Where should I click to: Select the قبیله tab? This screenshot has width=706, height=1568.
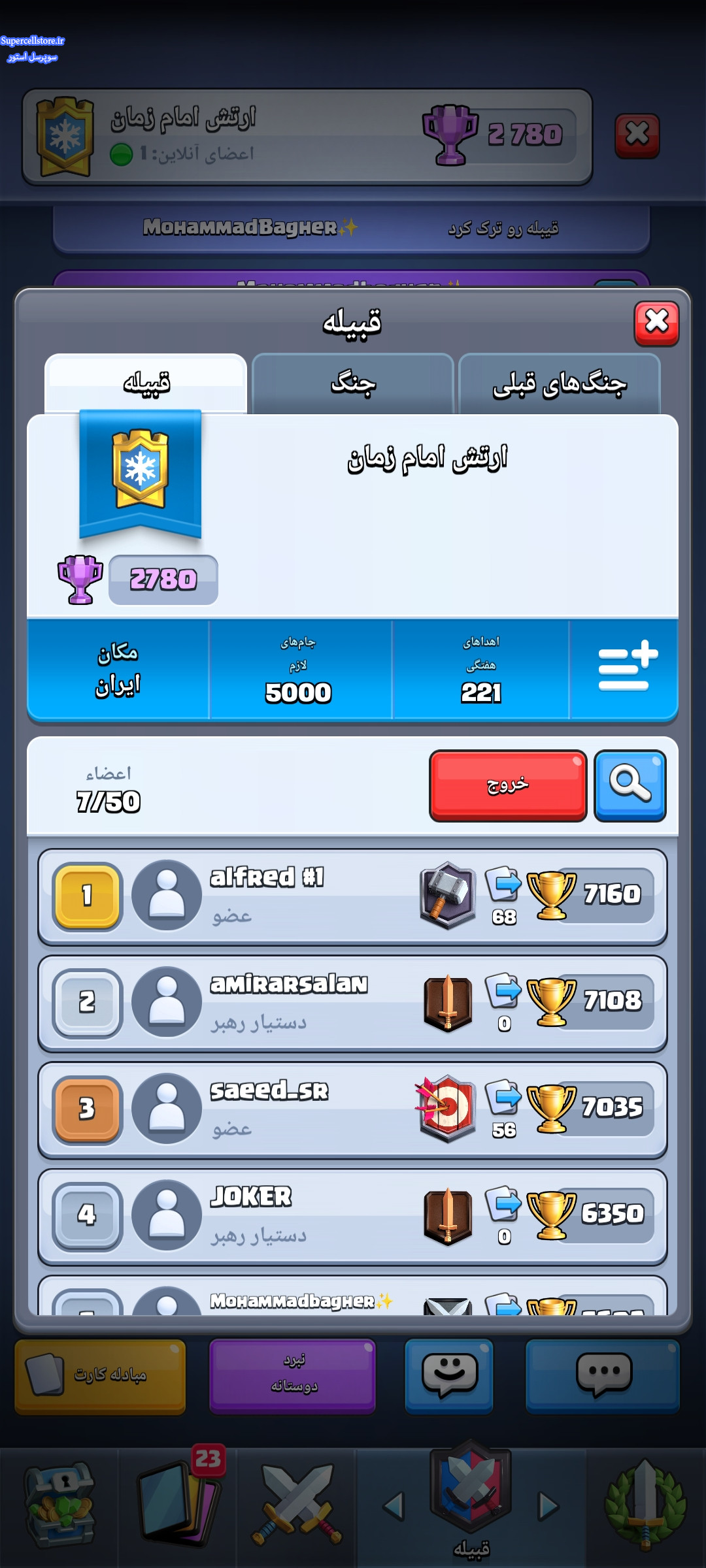(x=146, y=384)
